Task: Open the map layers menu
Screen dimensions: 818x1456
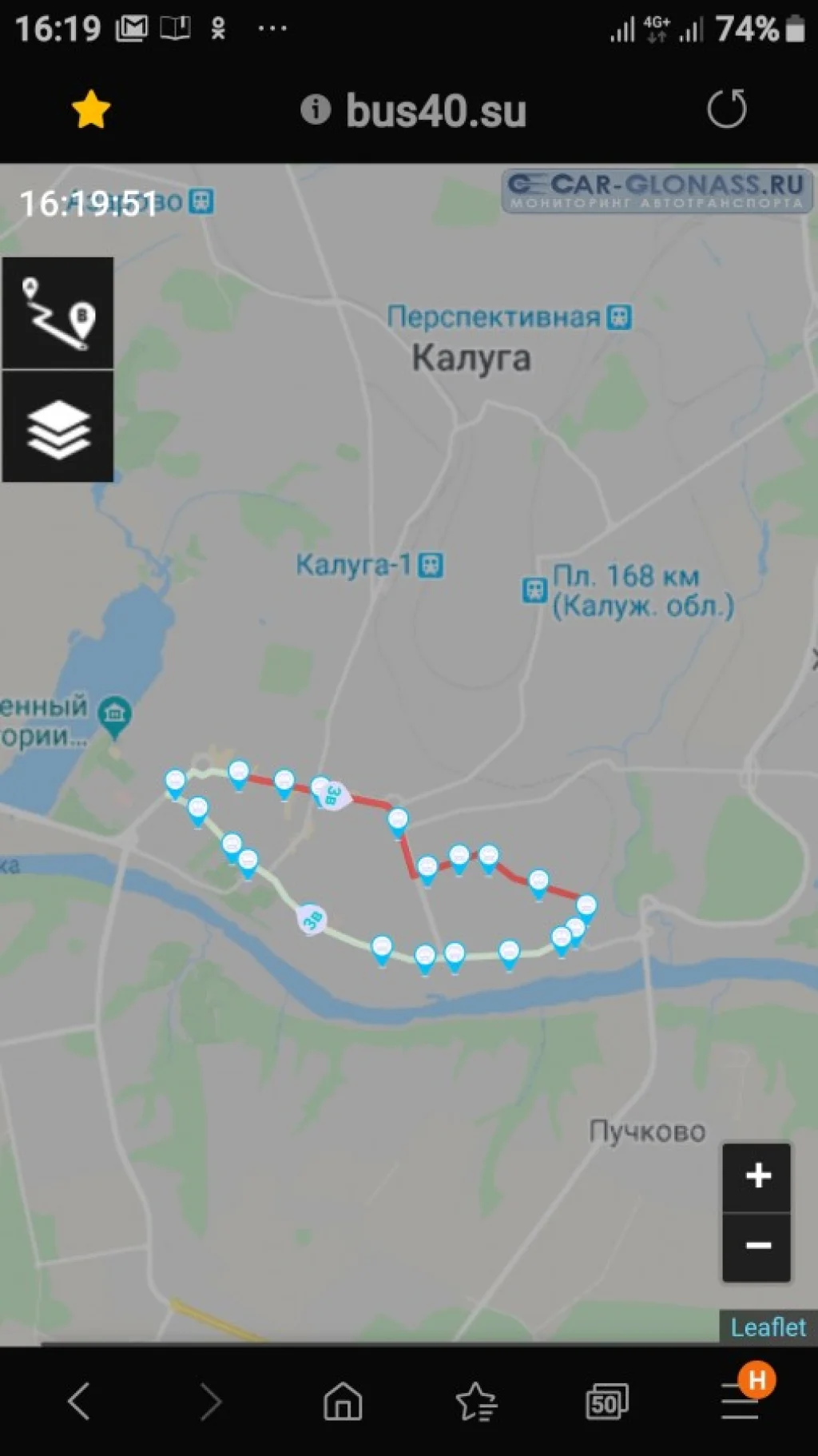Action: [x=58, y=427]
